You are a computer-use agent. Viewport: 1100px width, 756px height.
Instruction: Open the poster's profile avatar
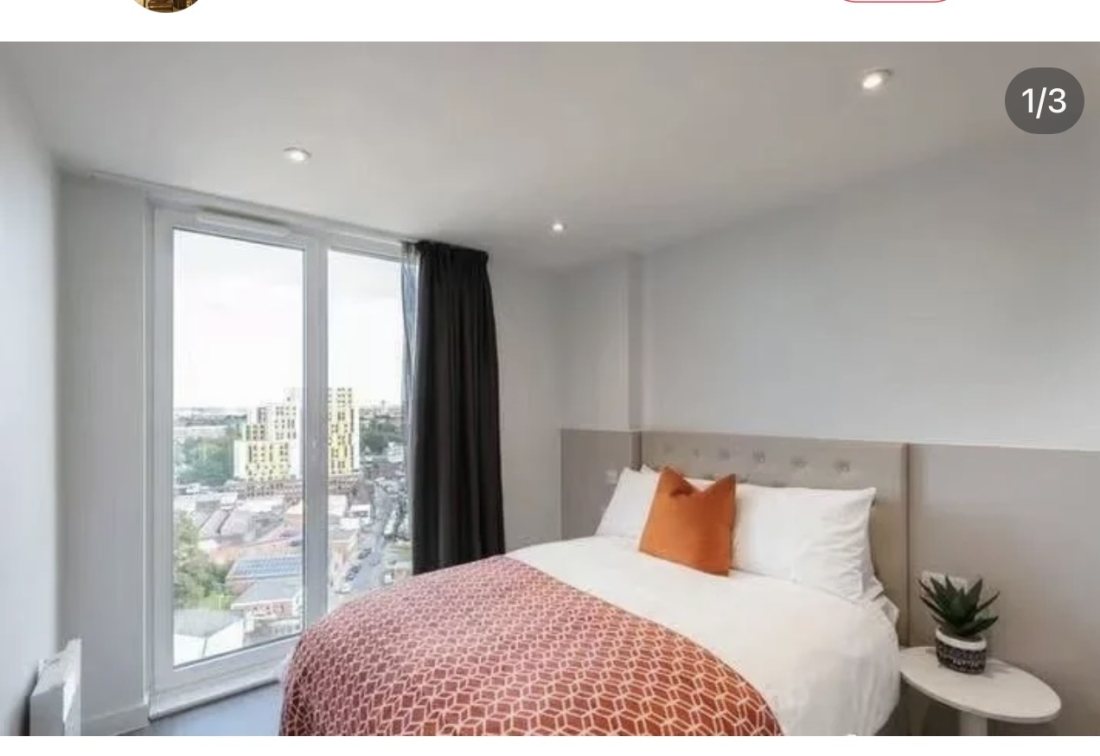tap(165, 3)
